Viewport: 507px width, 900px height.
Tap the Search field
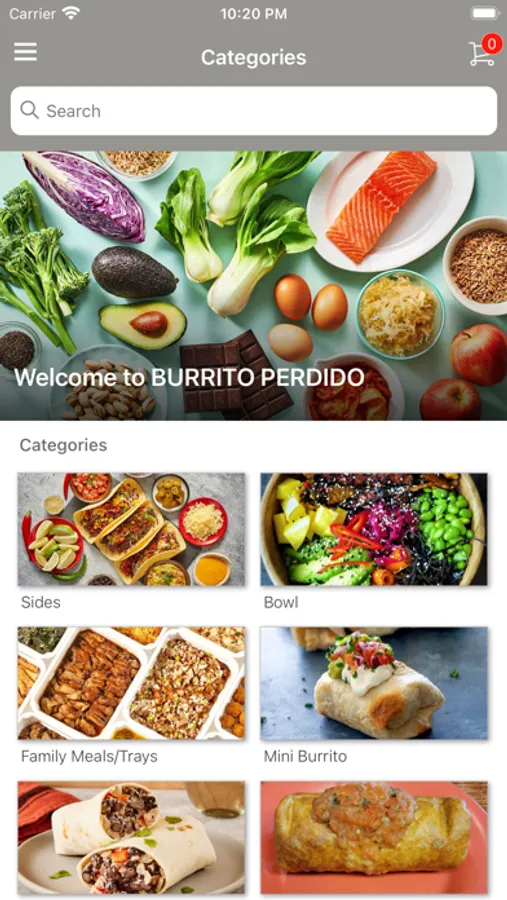click(x=254, y=111)
